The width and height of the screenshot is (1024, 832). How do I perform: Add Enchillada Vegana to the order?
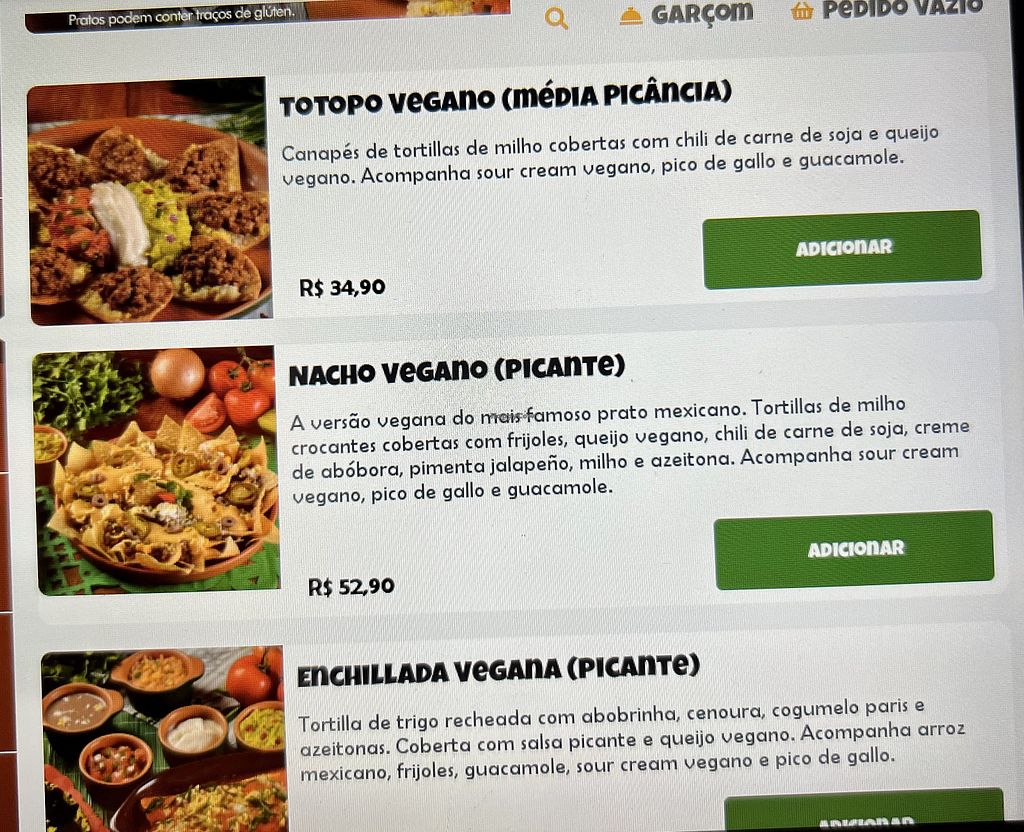(864, 814)
